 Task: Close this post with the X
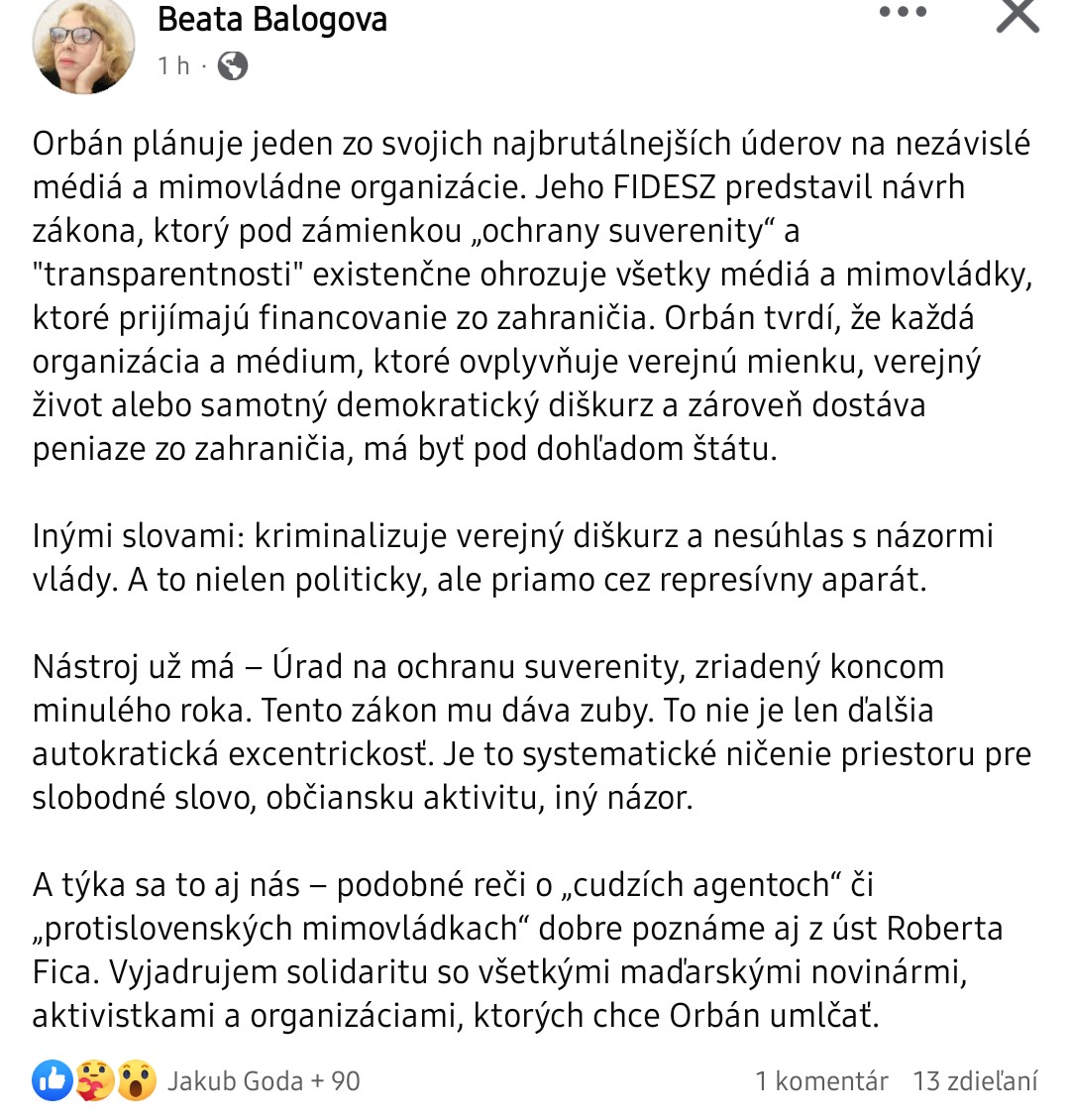coord(1017,16)
